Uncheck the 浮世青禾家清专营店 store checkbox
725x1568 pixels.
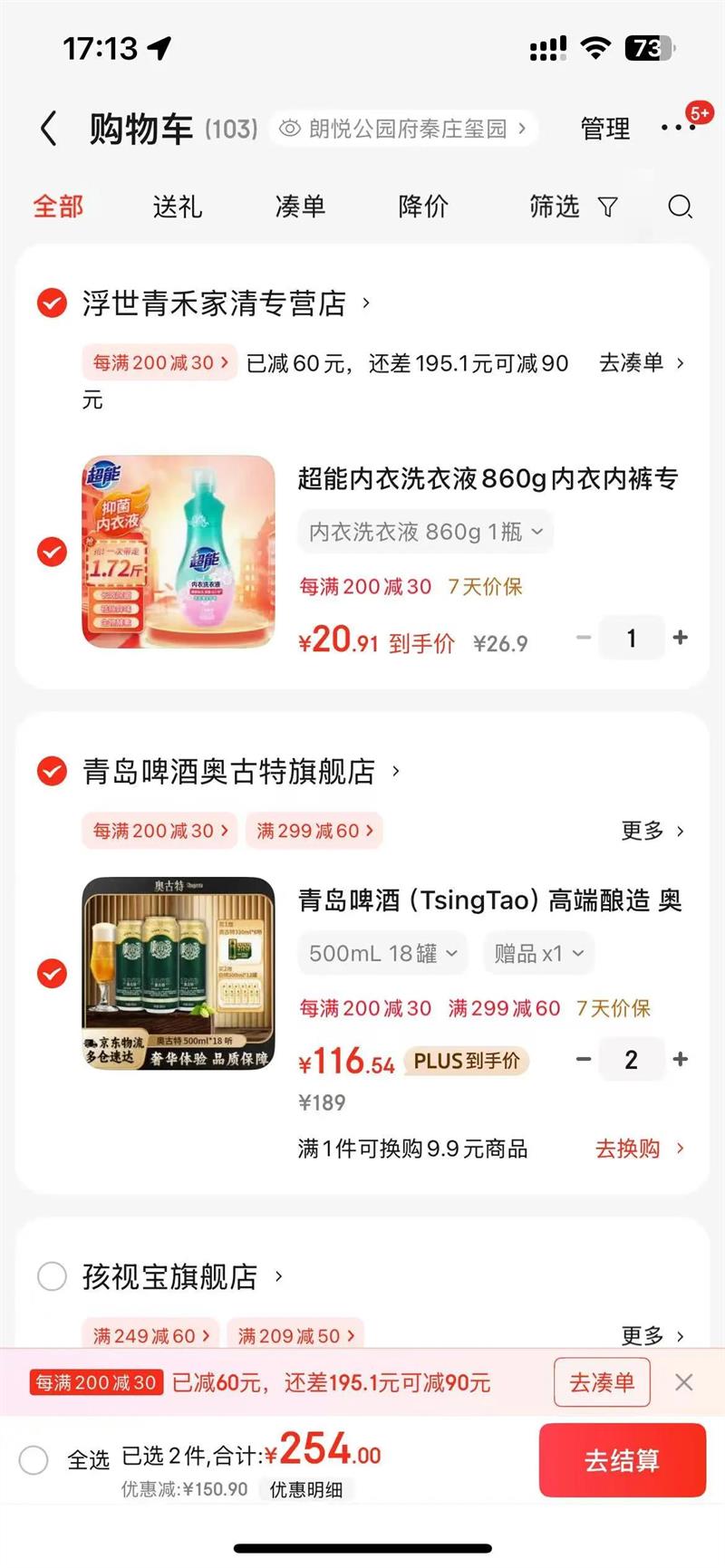(52, 303)
